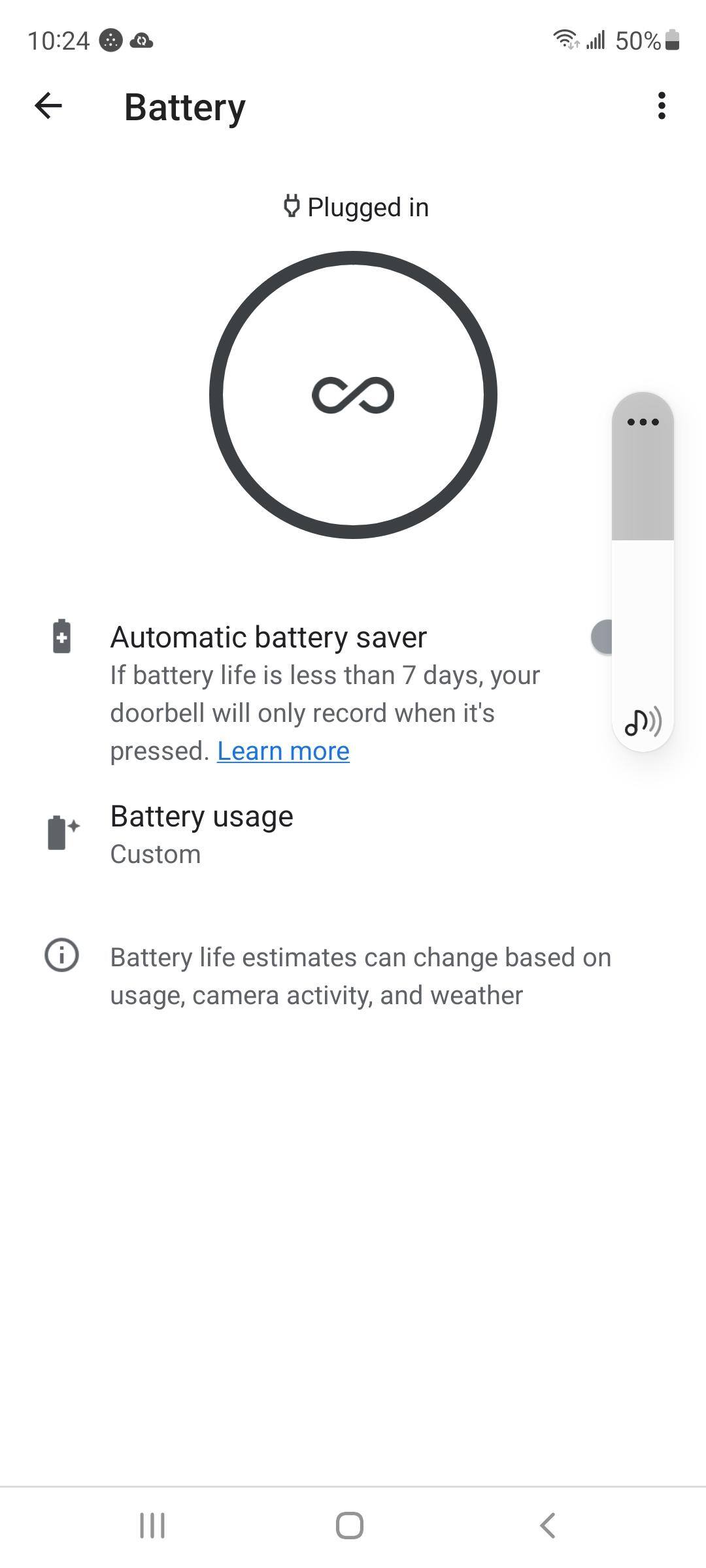The height and width of the screenshot is (1568, 706).
Task: Go back from the Battery screen
Action: (x=48, y=106)
